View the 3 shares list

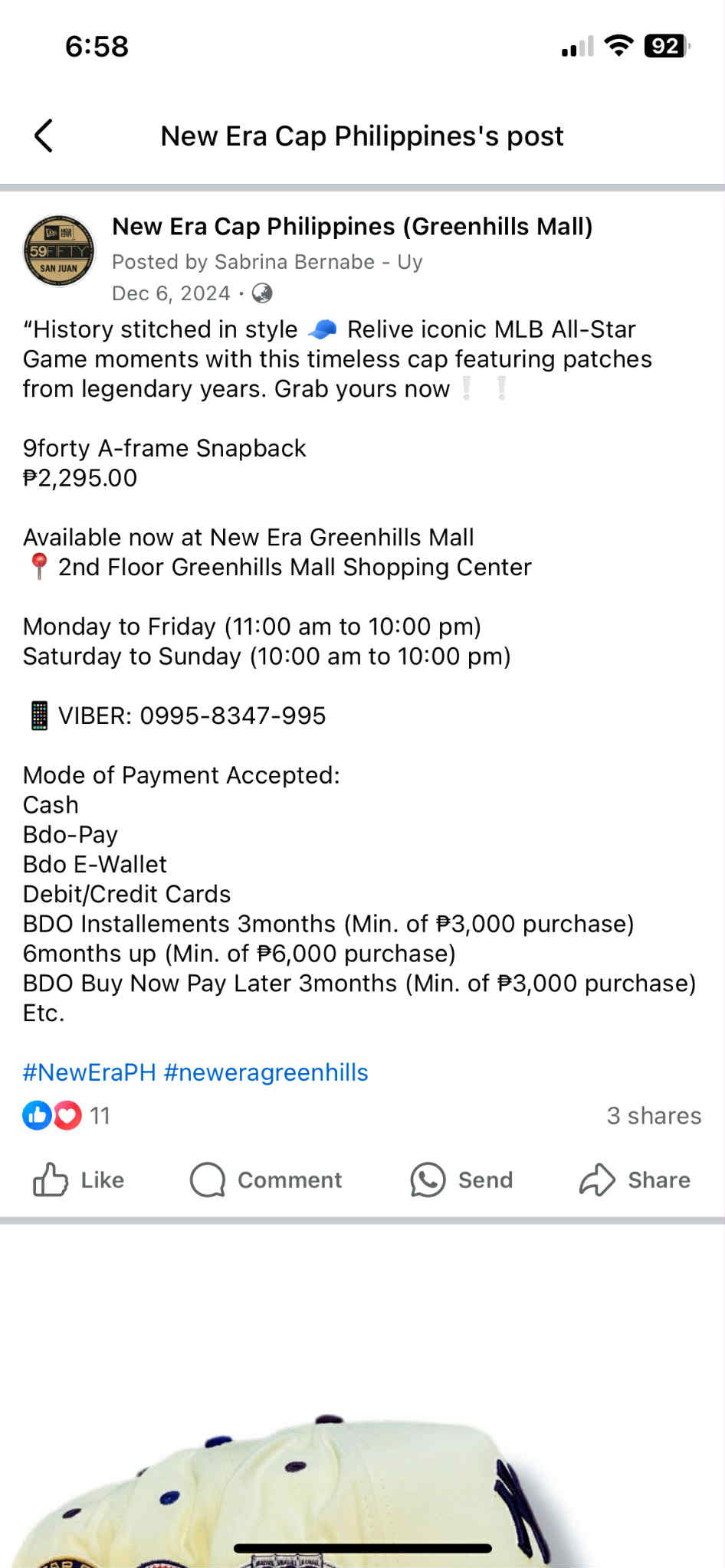pos(653,1115)
